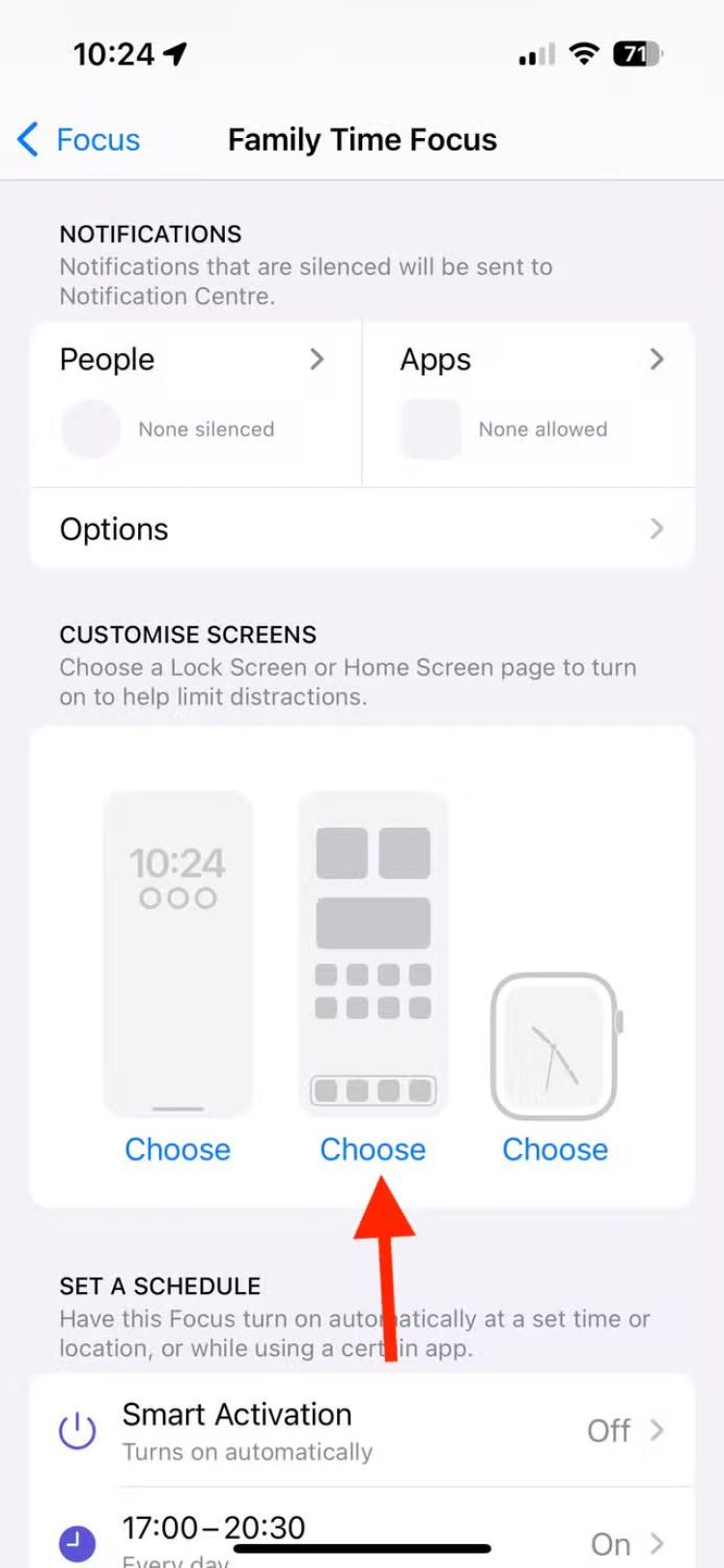Image resolution: width=724 pixels, height=1568 pixels.
Task: Open Smart Activation settings
Action: [362, 1431]
